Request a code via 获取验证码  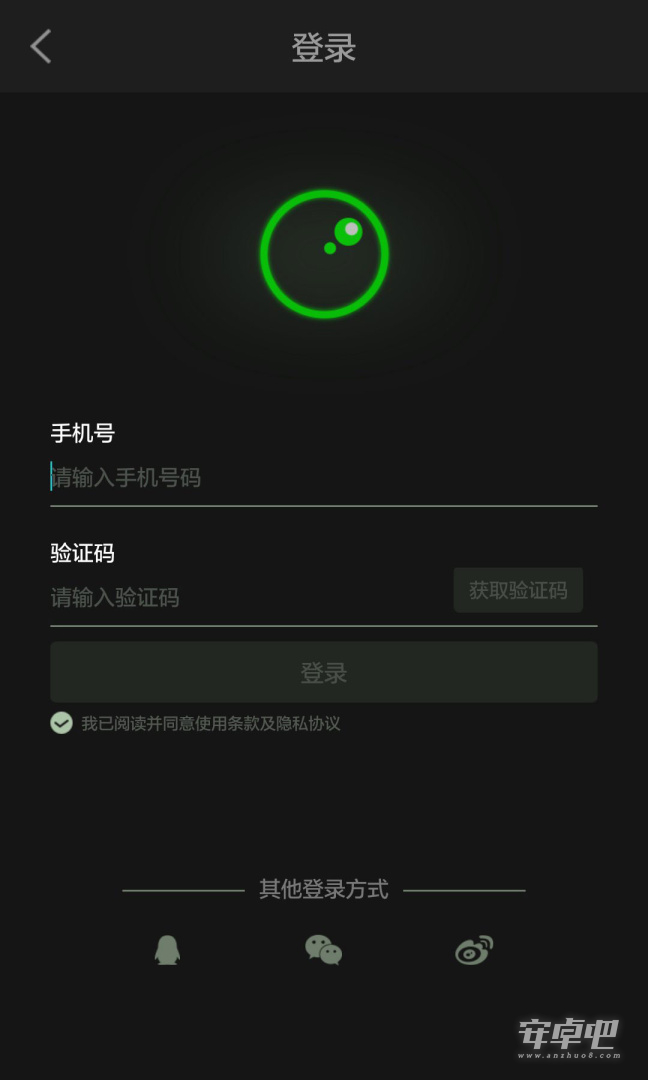[x=518, y=590]
